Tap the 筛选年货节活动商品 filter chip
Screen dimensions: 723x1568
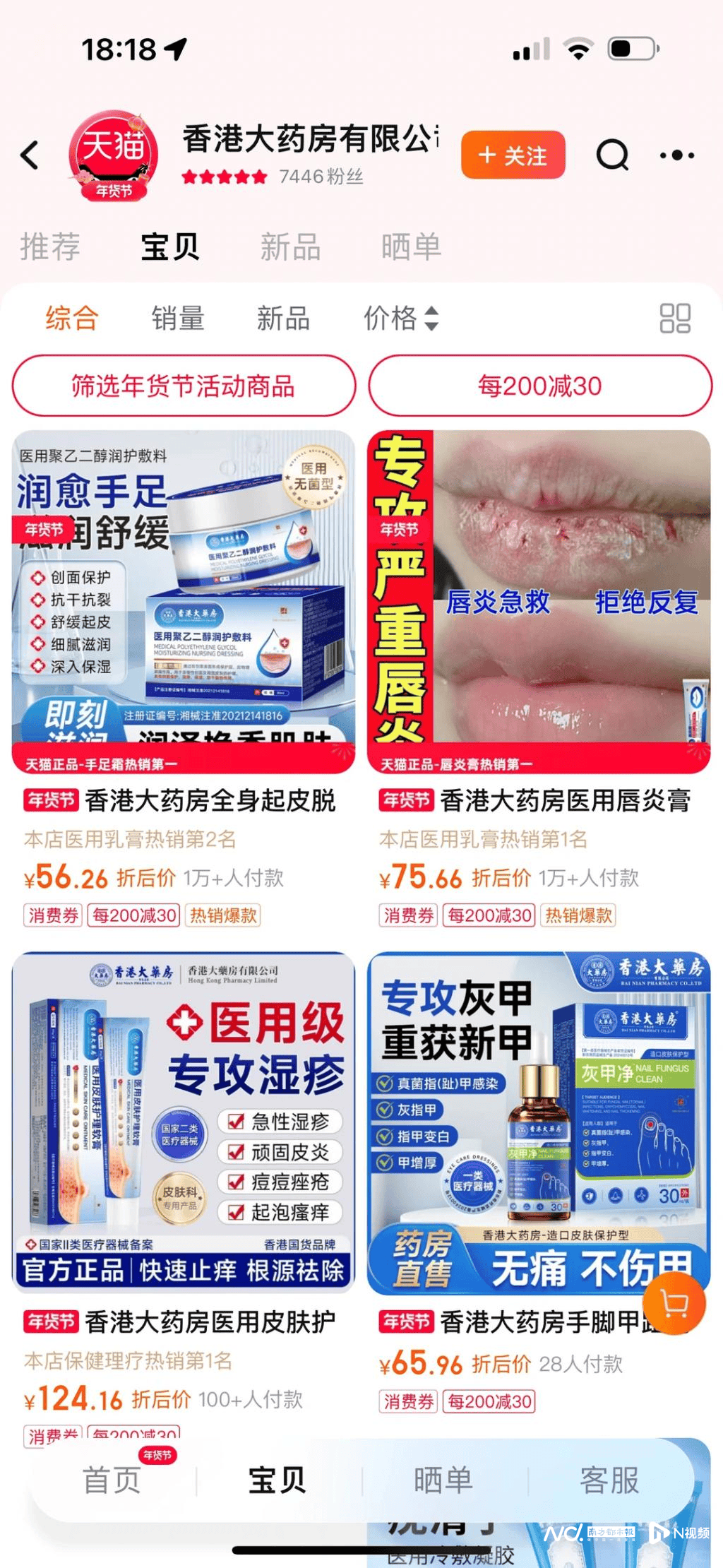(x=184, y=386)
